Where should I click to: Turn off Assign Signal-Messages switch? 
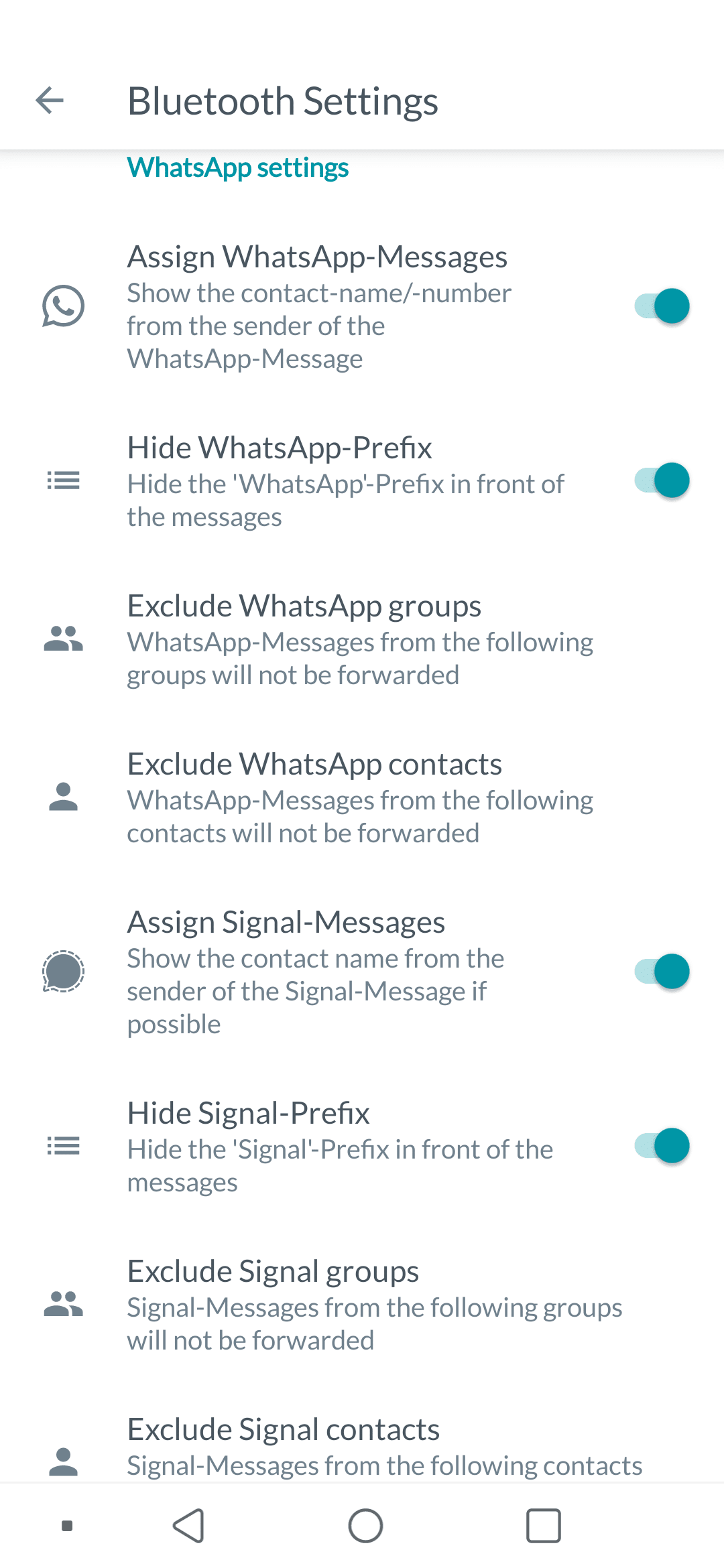coord(662,972)
